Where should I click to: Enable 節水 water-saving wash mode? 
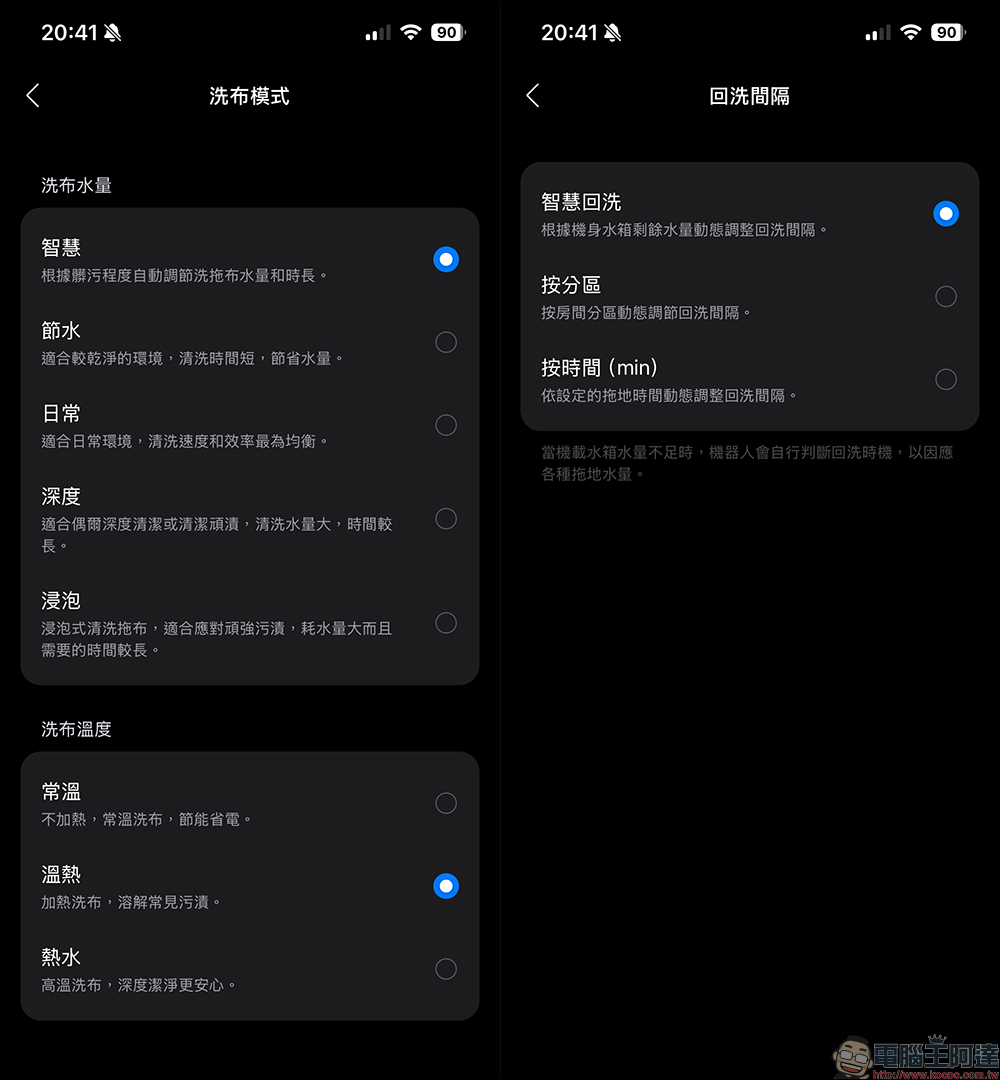[446, 342]
